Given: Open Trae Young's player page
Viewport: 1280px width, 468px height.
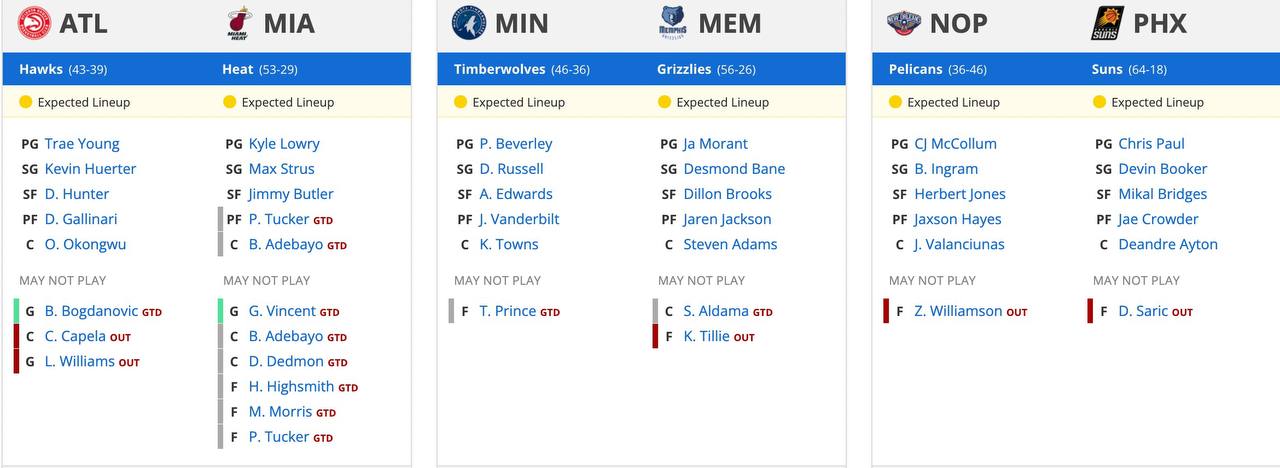Looking at the screenshot, I should tap(82, 144).
